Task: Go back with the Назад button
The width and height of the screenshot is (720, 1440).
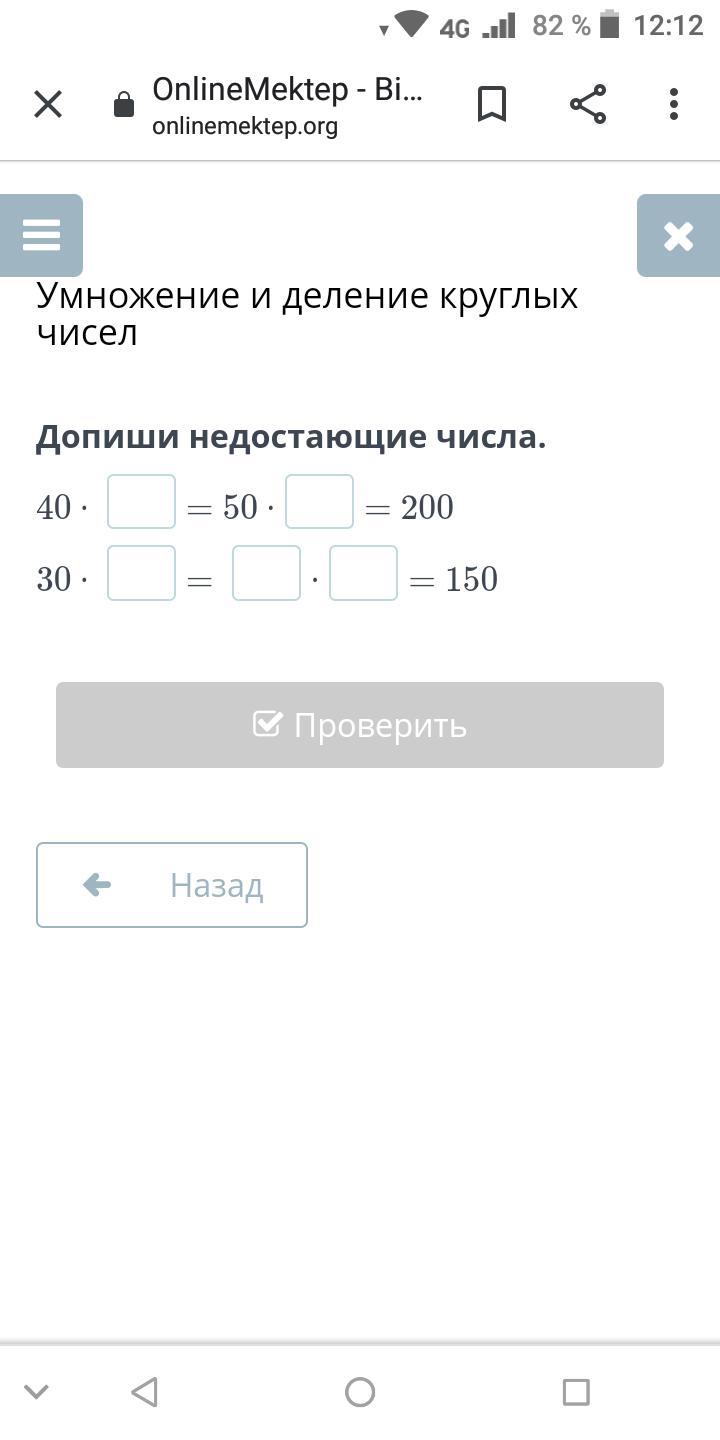Action: [172, 885]
